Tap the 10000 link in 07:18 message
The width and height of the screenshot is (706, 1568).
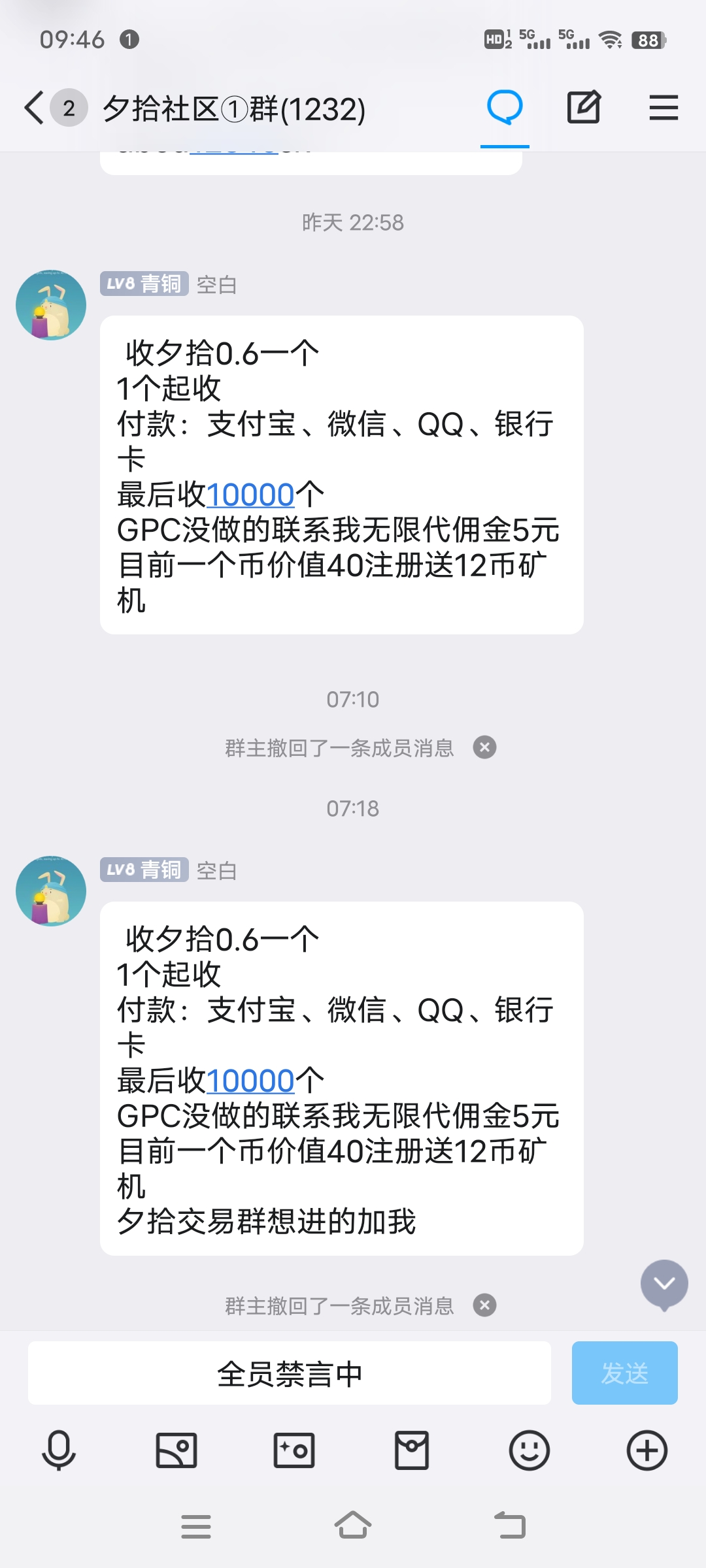pos(250,1081)
